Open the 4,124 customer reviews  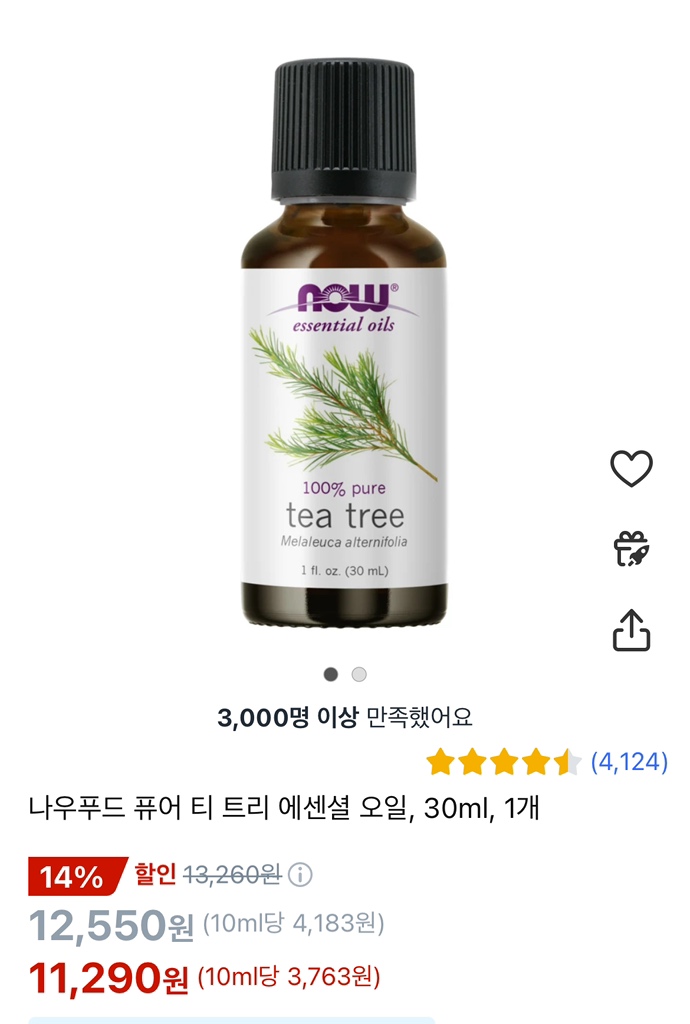click(x=629, y=762)
